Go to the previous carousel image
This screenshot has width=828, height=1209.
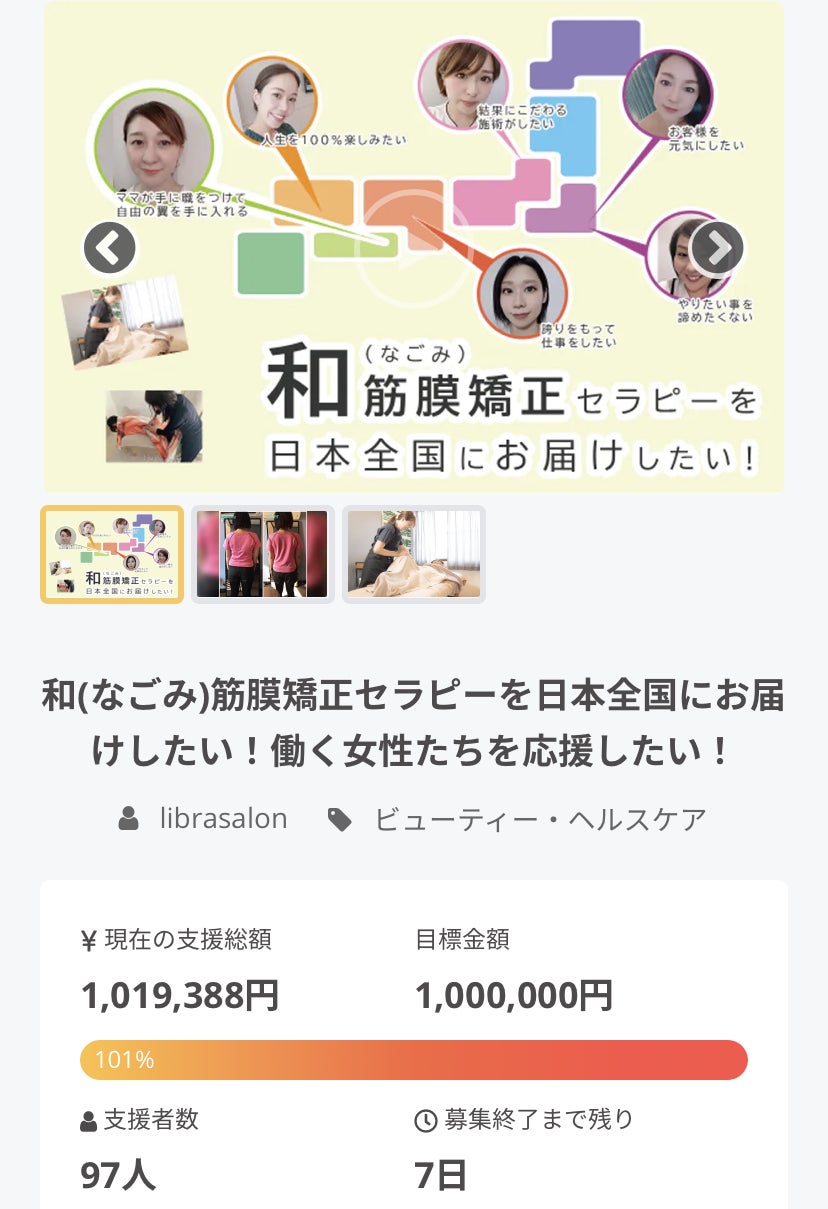click(x=109, y=248)
